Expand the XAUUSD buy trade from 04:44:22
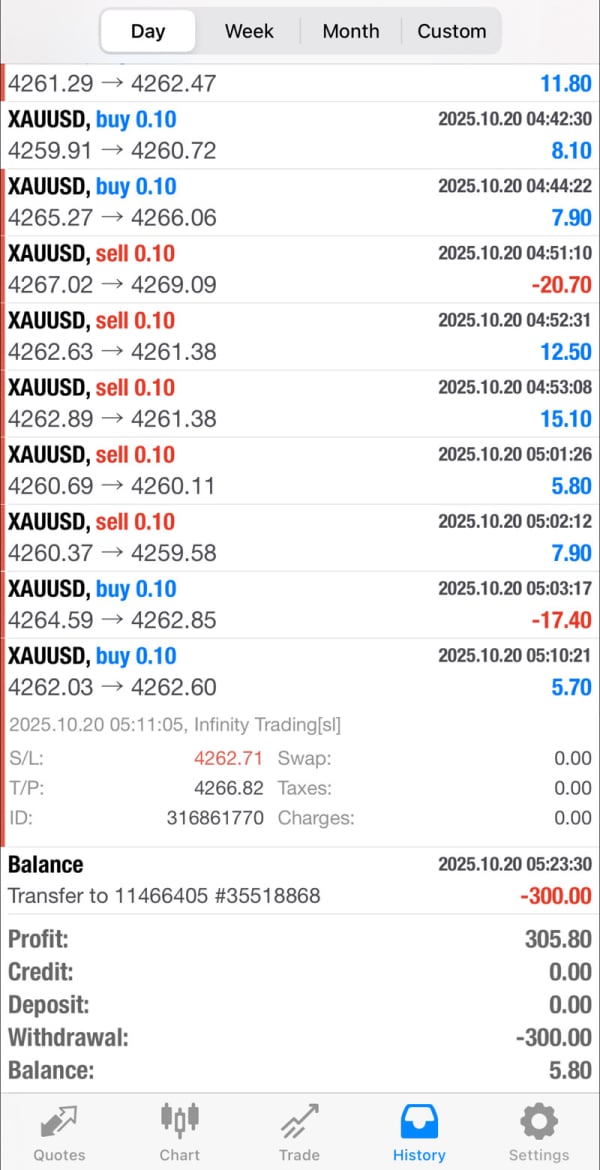Image resolution: width=600 pixels, height=1170 pixels. [300, 202]
